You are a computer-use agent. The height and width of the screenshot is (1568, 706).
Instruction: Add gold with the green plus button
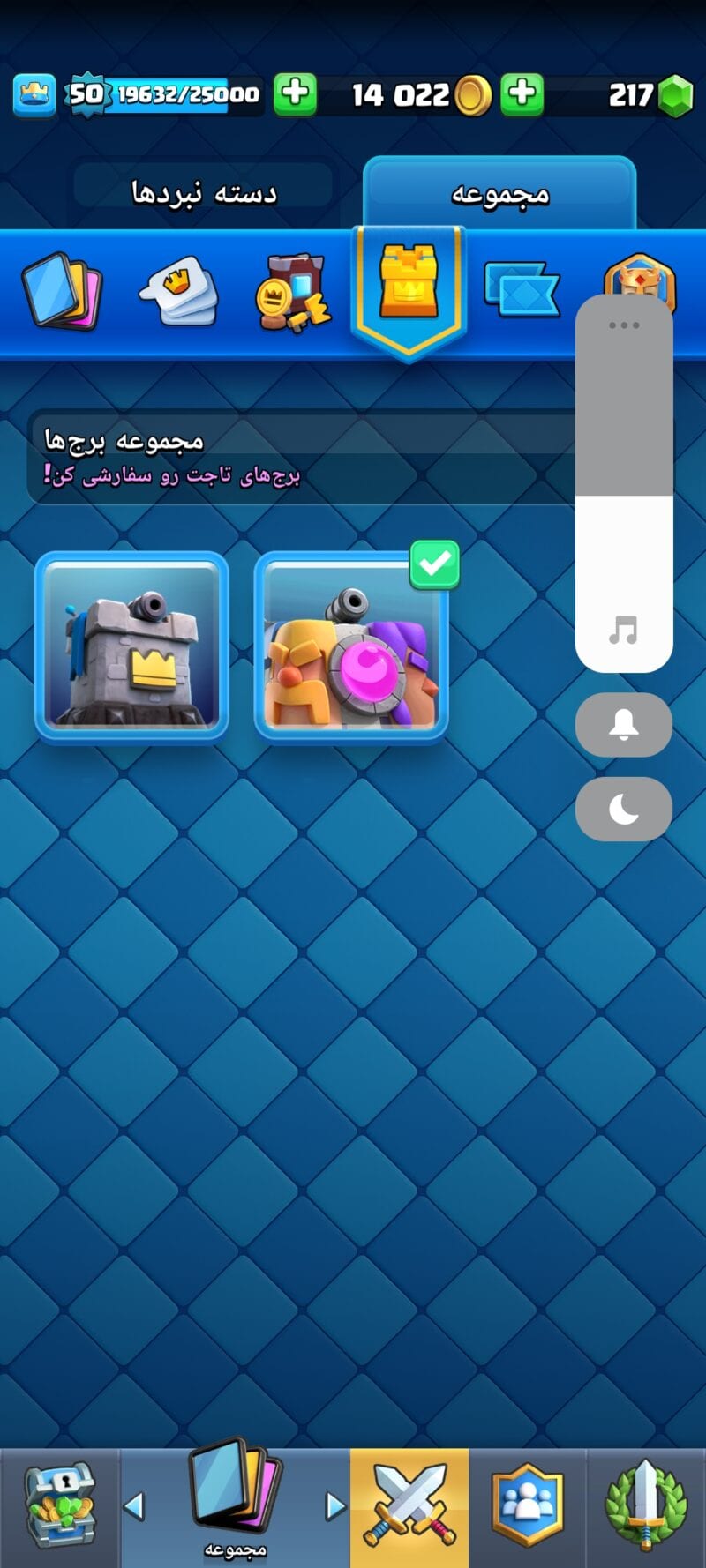pyautogui.click(x=522, y=94)
